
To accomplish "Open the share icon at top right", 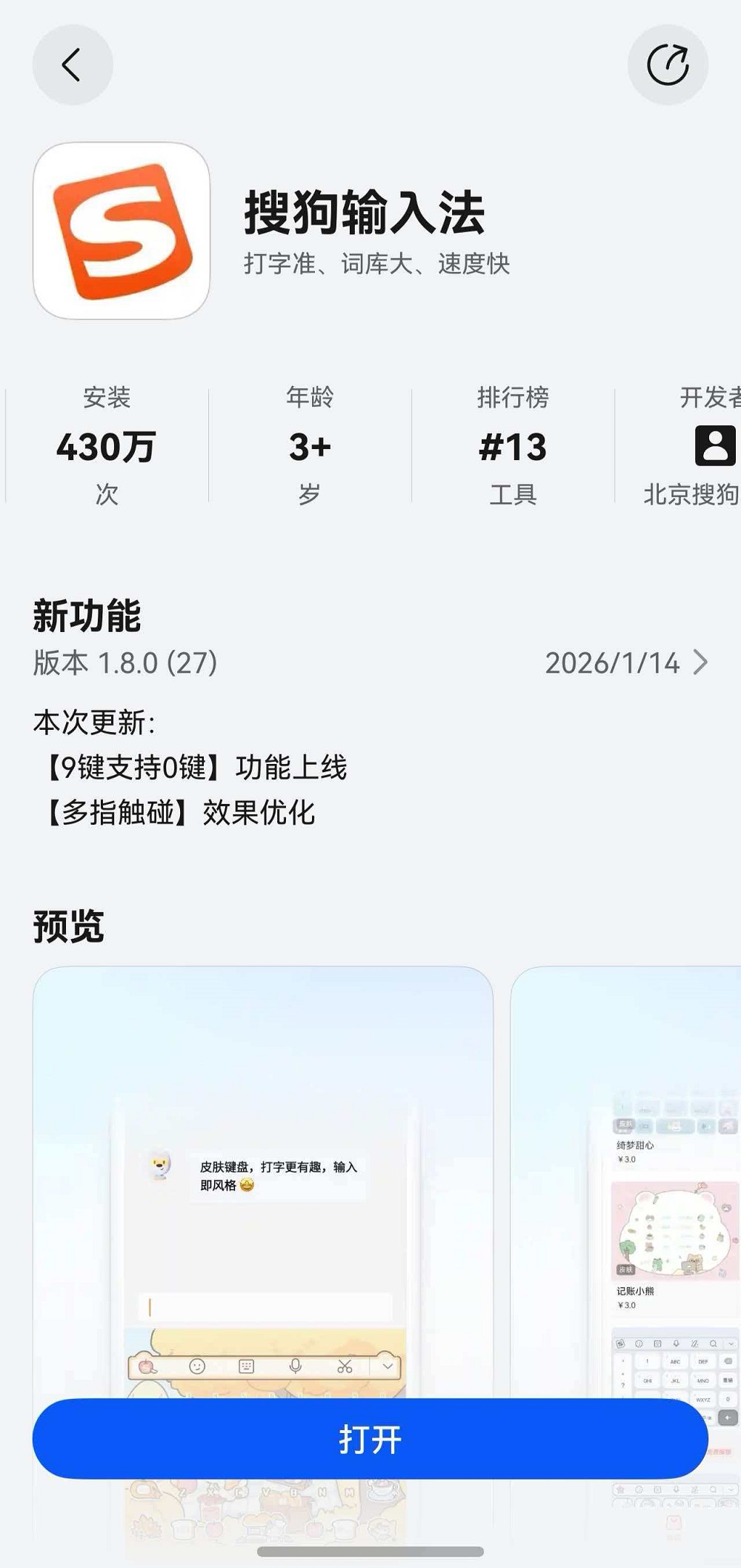I will [x=667, y=64].
